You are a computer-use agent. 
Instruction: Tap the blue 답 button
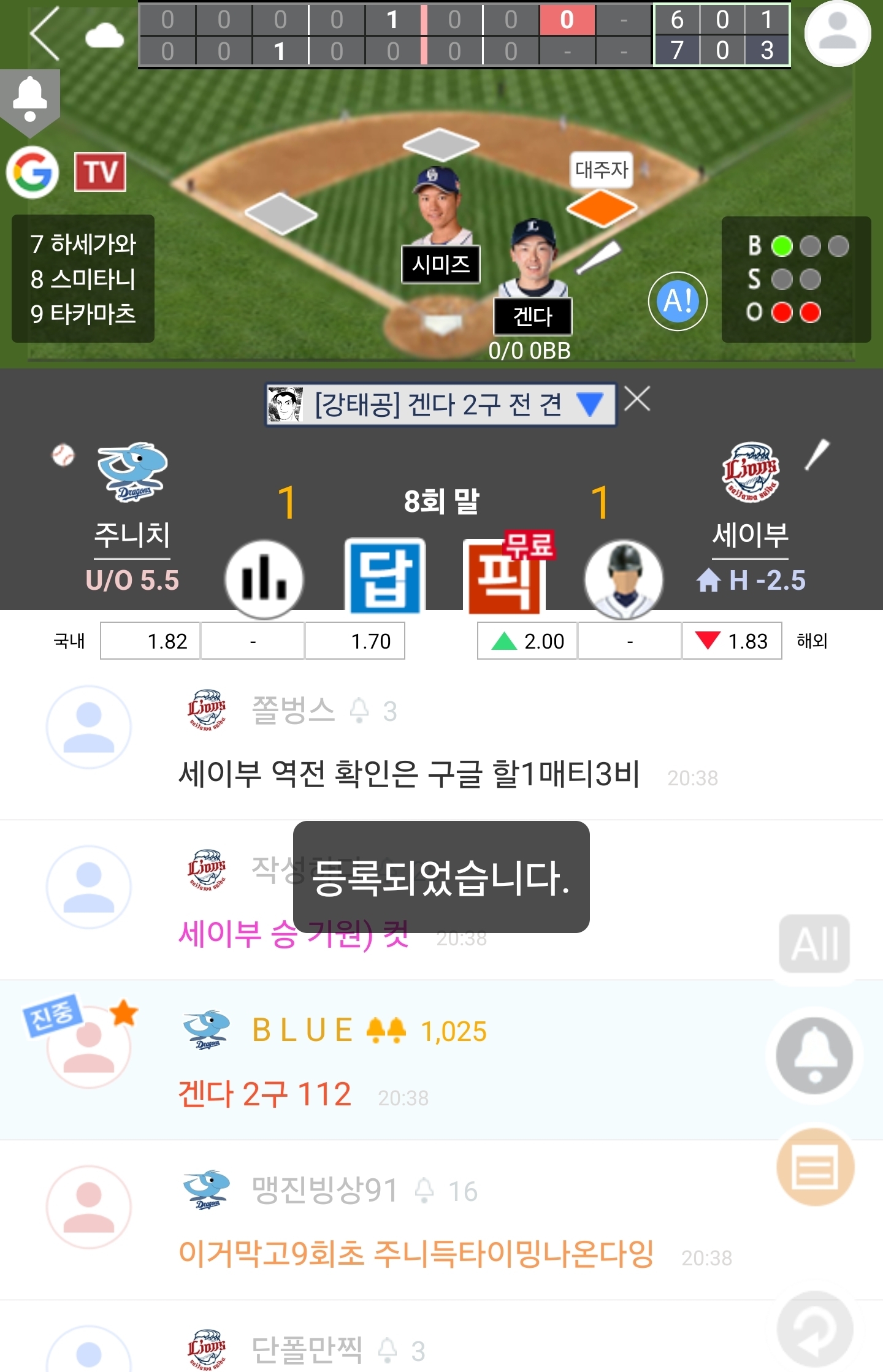coord(384,576)
